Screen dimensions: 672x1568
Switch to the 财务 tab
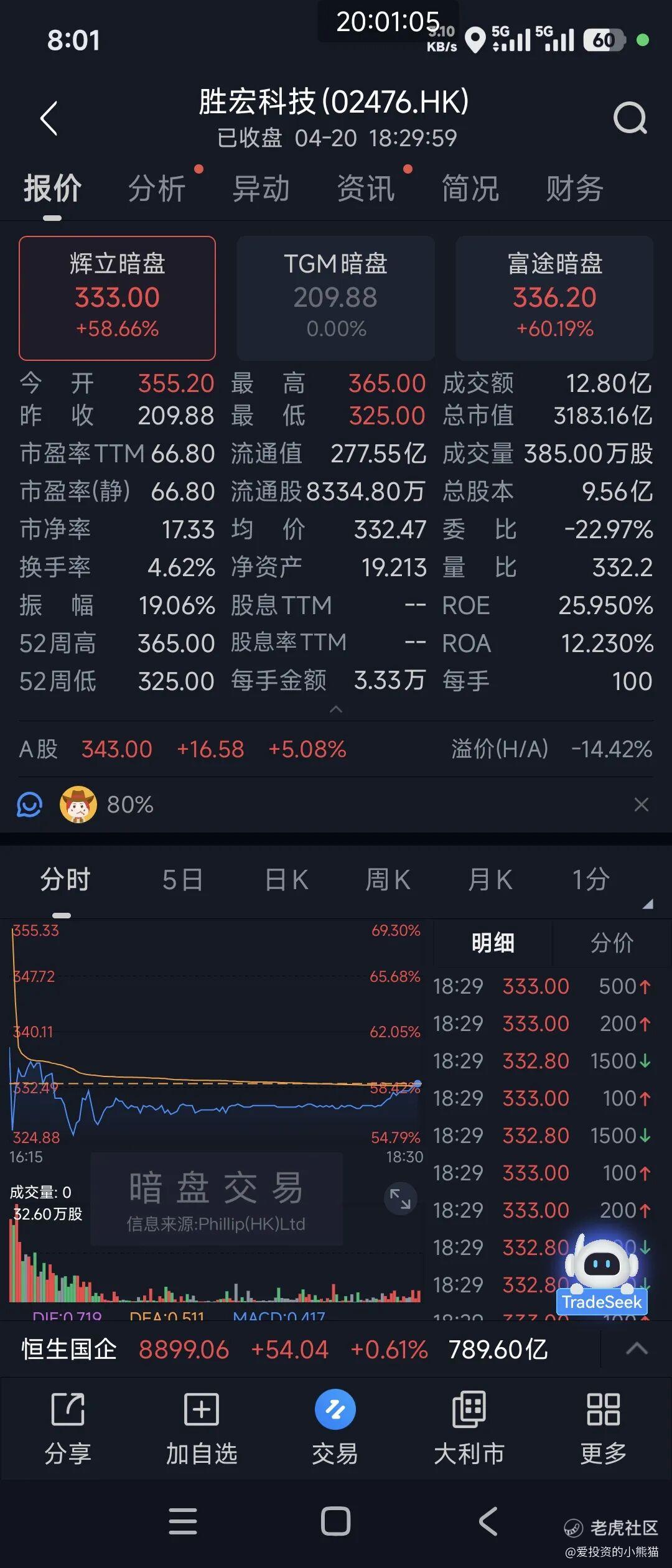pyautogui.click(x=574, y=189)
